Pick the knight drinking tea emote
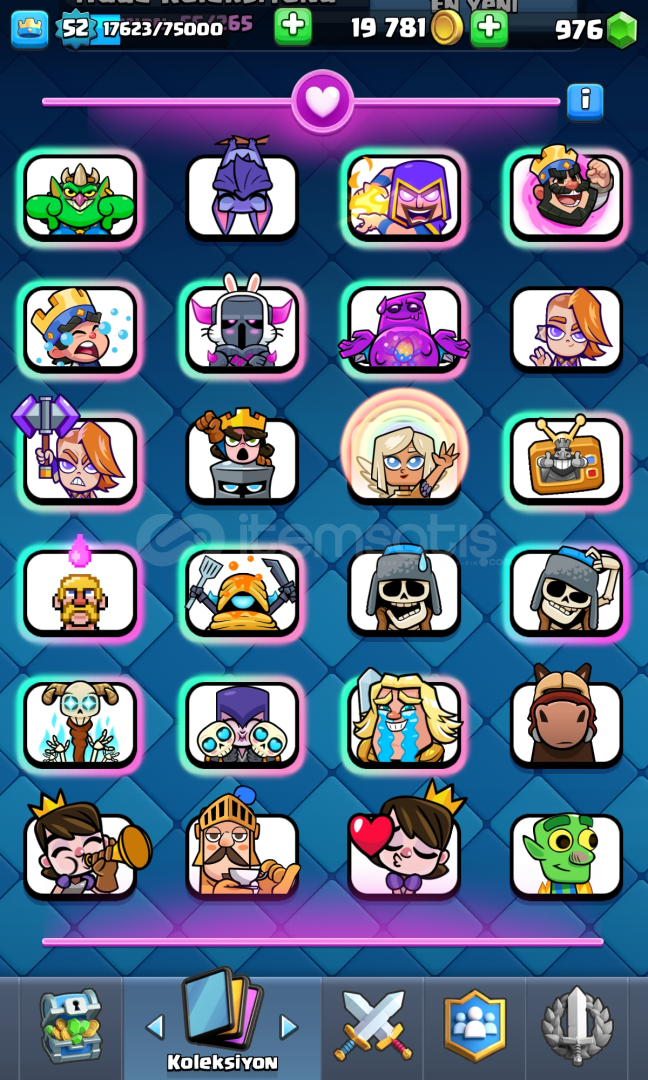 pos(242,844)
